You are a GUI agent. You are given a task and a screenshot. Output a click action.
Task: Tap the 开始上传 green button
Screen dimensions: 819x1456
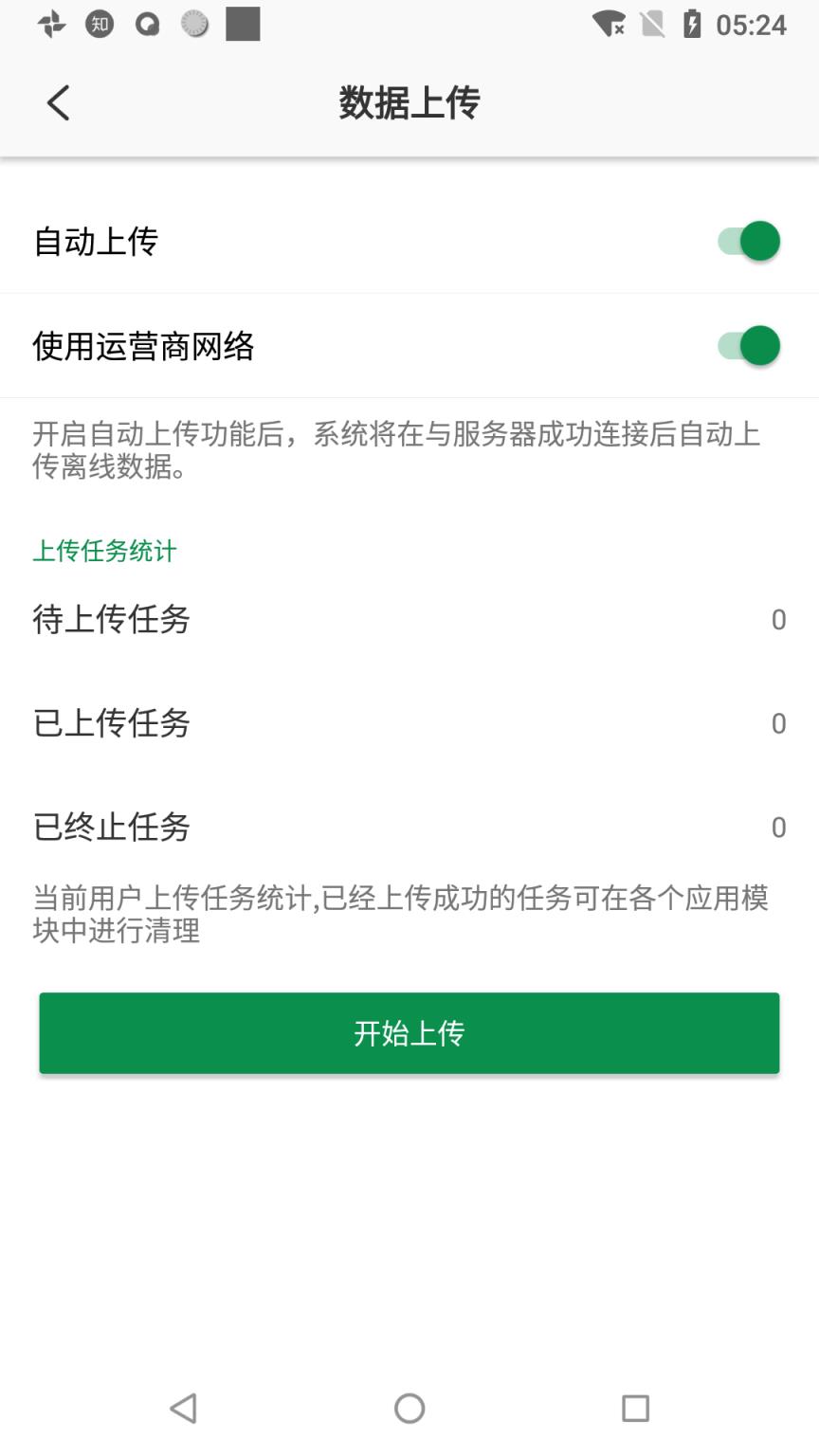click(409, 1033)
